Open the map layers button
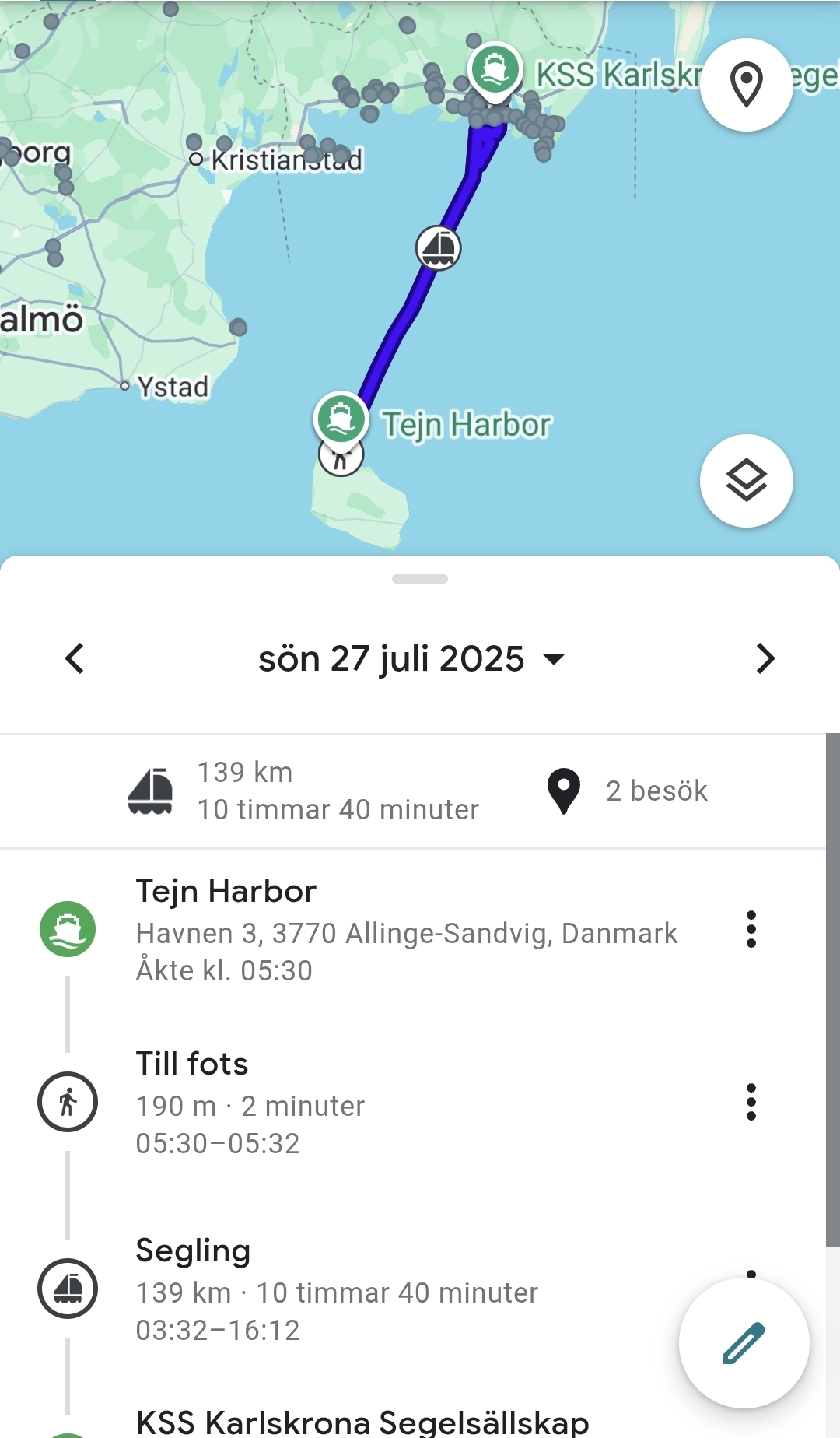Screen dimensions: 840x1438 click(746, 481)
